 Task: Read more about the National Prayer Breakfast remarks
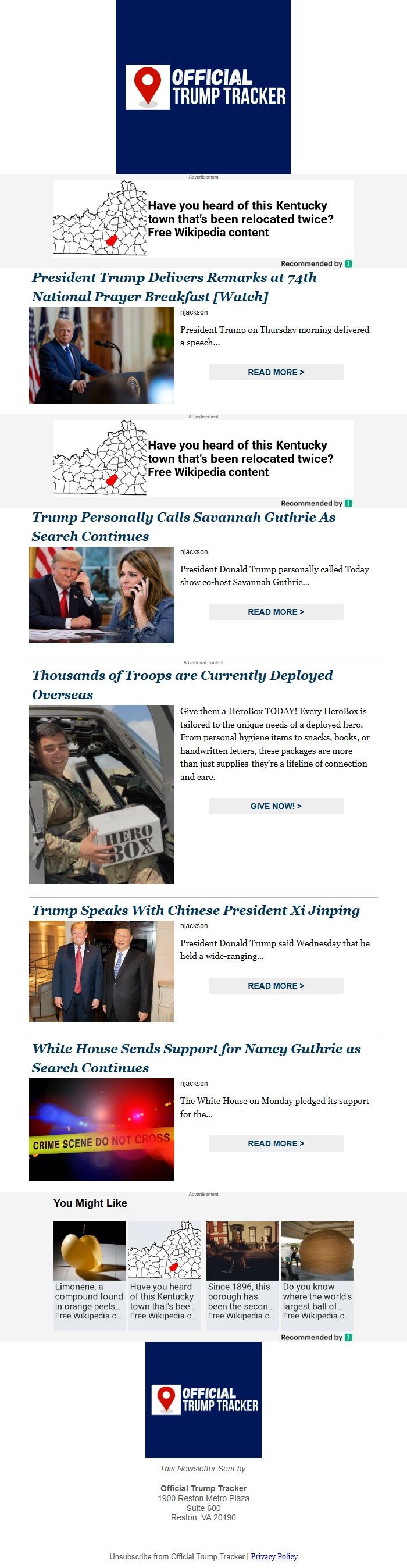click(276, 372)
